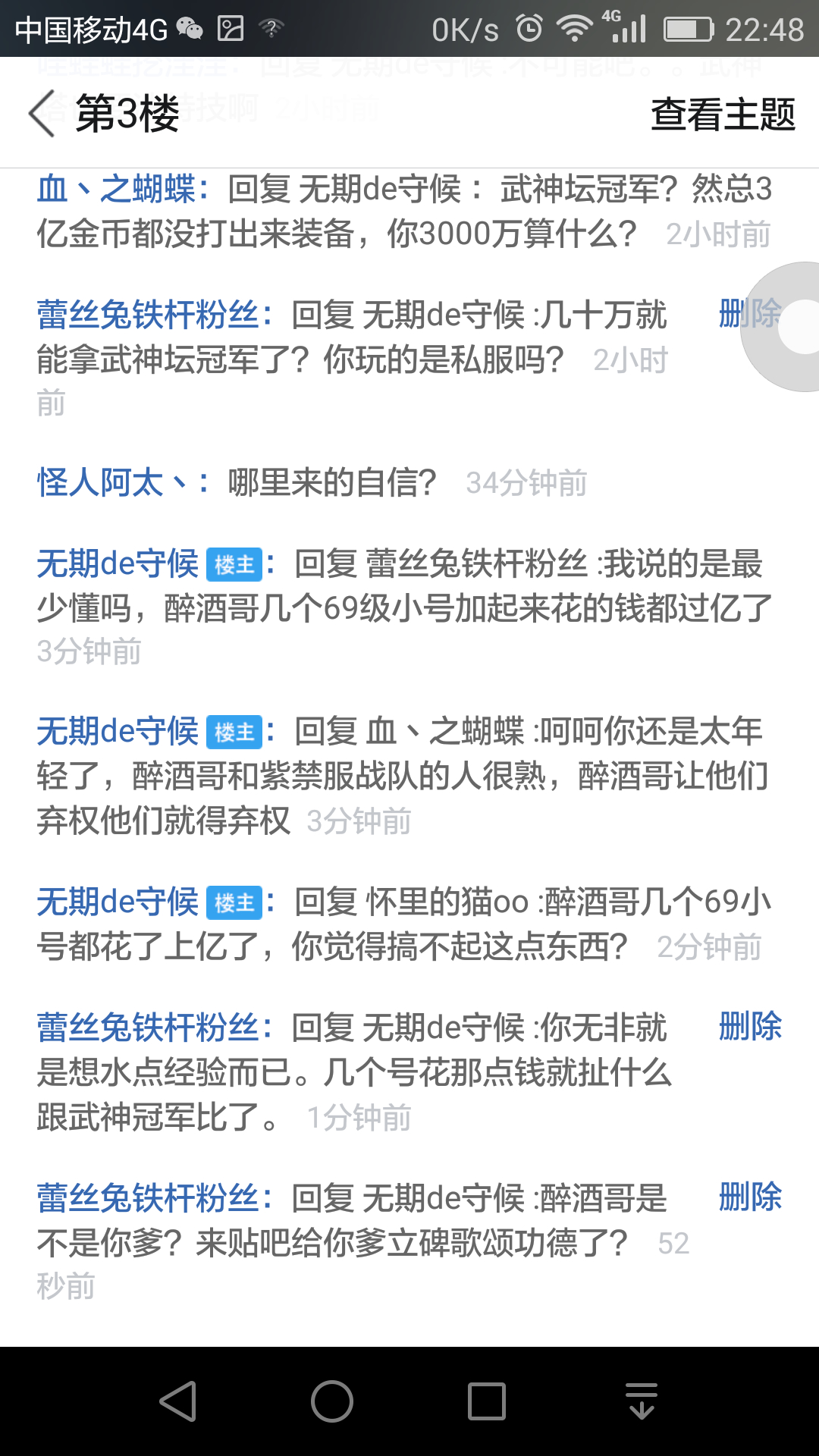Show recent apps
Image resolution: width=819 pixels, height=1456 pixels.
point(487,1401)
